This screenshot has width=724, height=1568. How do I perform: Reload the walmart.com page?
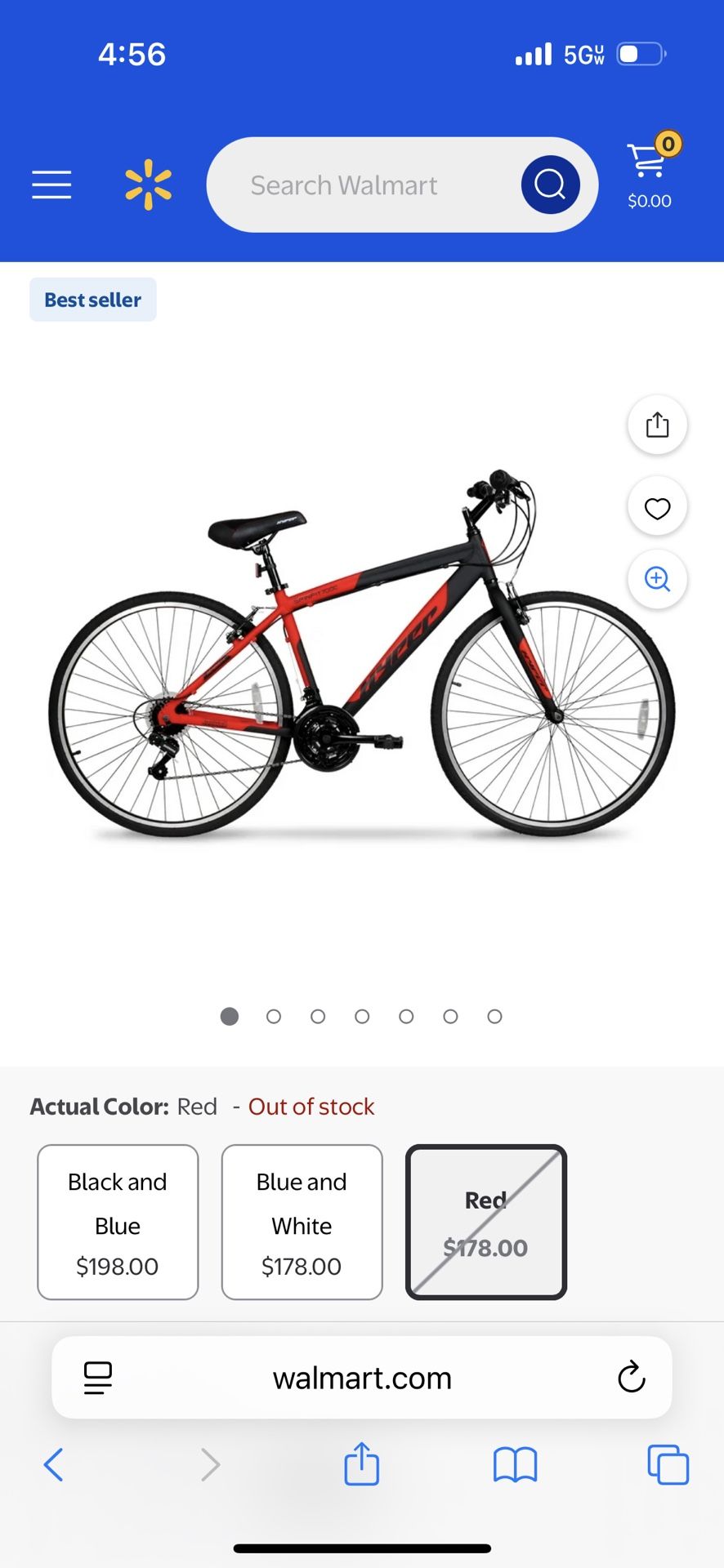tap(631, 1378)
